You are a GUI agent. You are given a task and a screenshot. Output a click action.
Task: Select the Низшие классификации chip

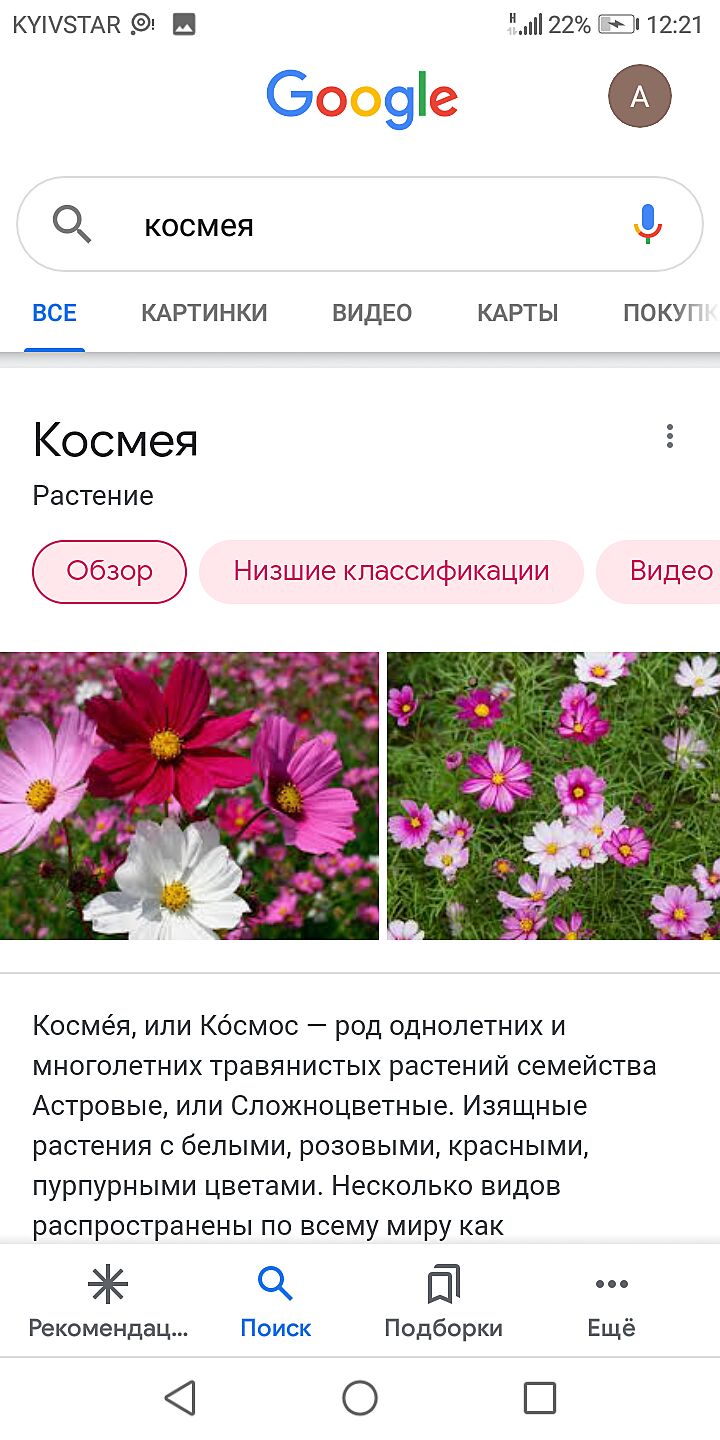[x=391, y=571]
